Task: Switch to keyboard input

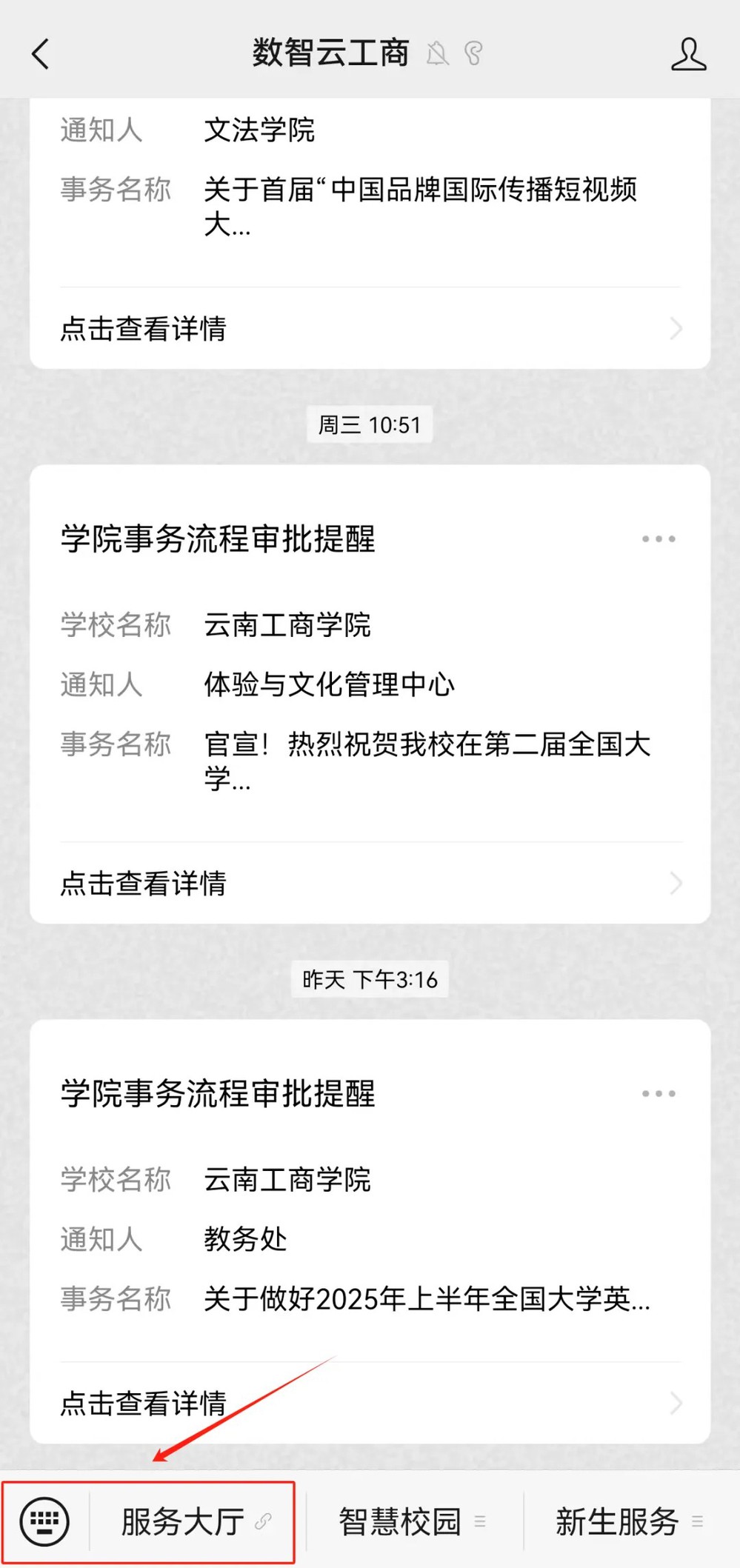Action: [x=44, y=1521]
